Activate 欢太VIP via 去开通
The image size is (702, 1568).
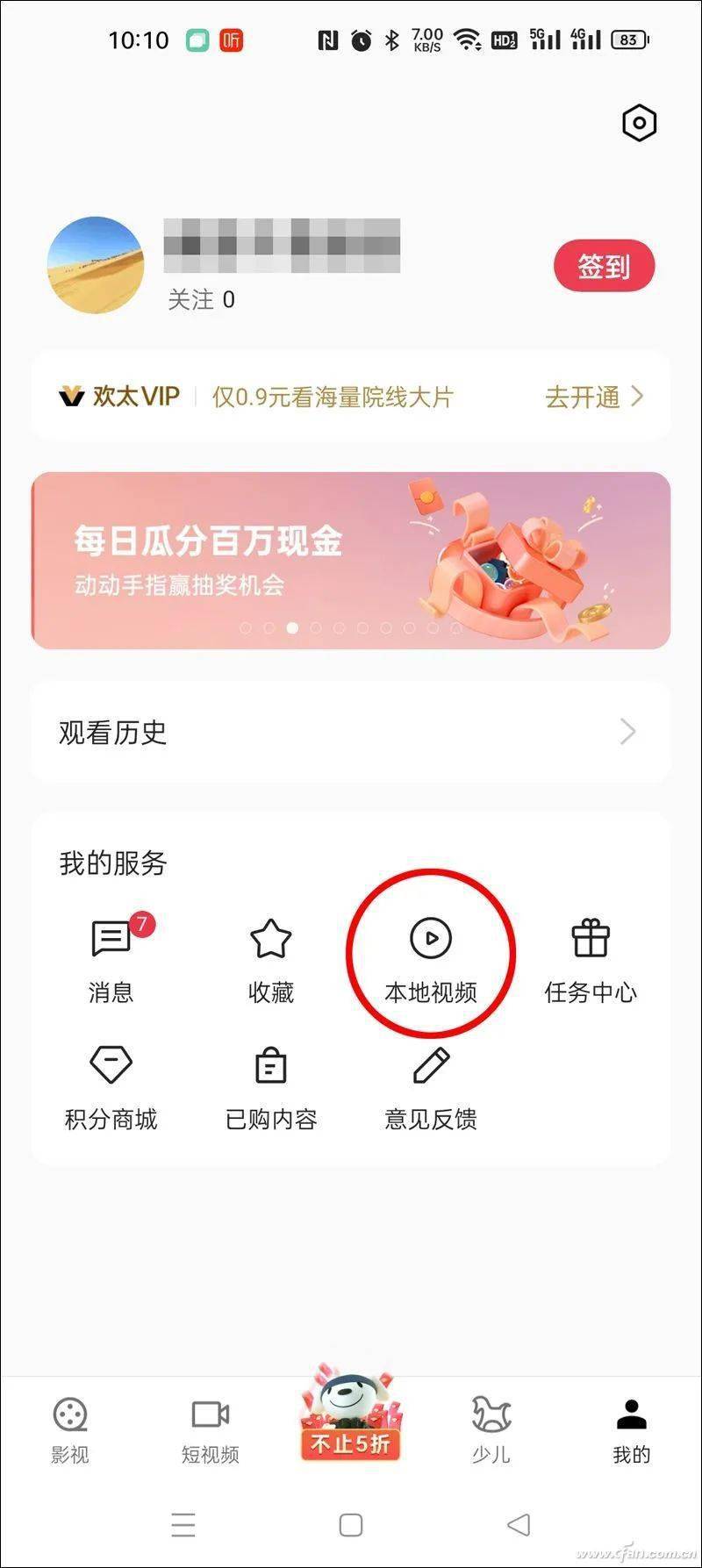(x=594, y=397)
